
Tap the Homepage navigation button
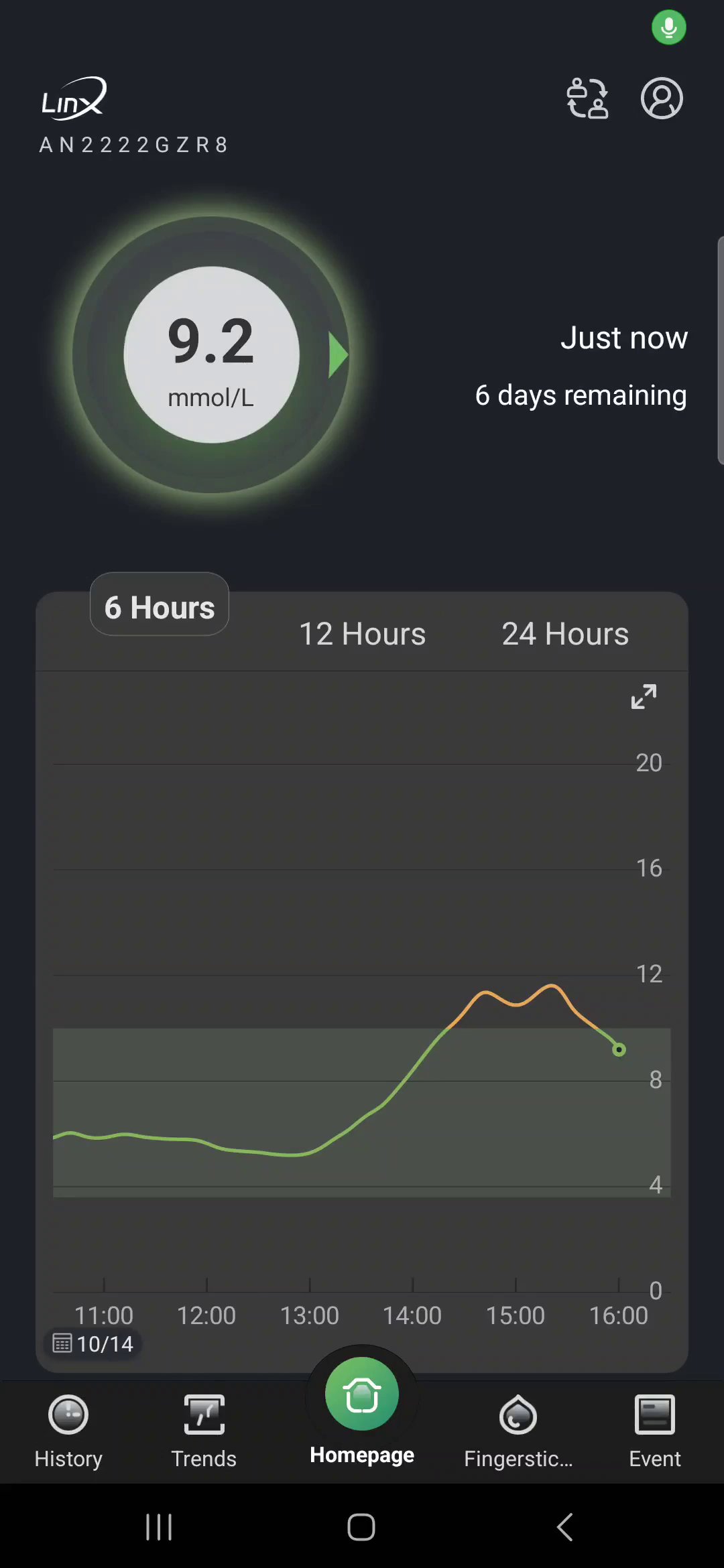362,1407
